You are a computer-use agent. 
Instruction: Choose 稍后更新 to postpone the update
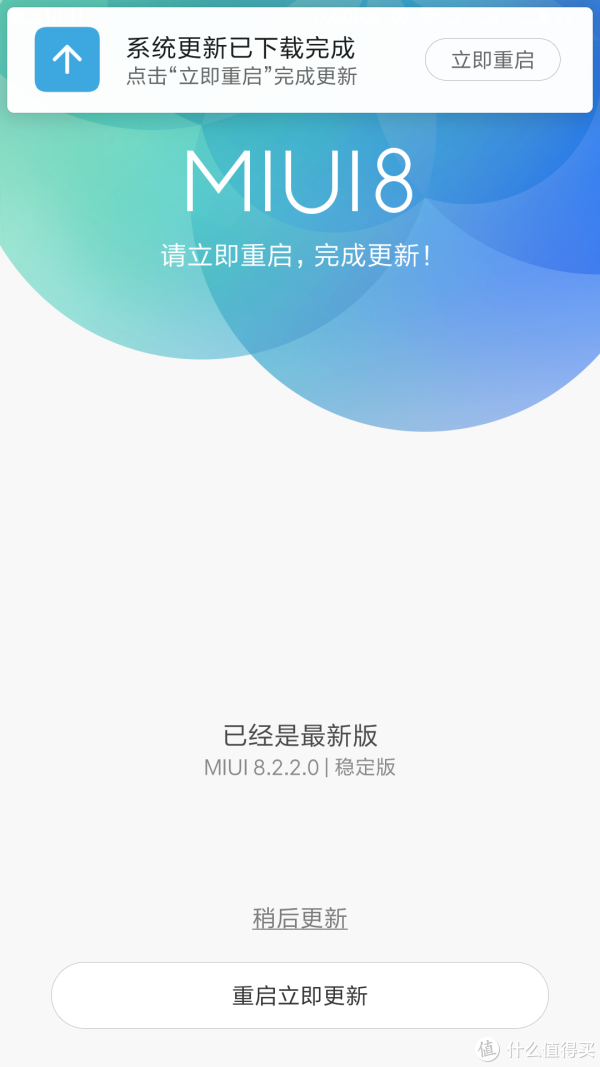300,918
